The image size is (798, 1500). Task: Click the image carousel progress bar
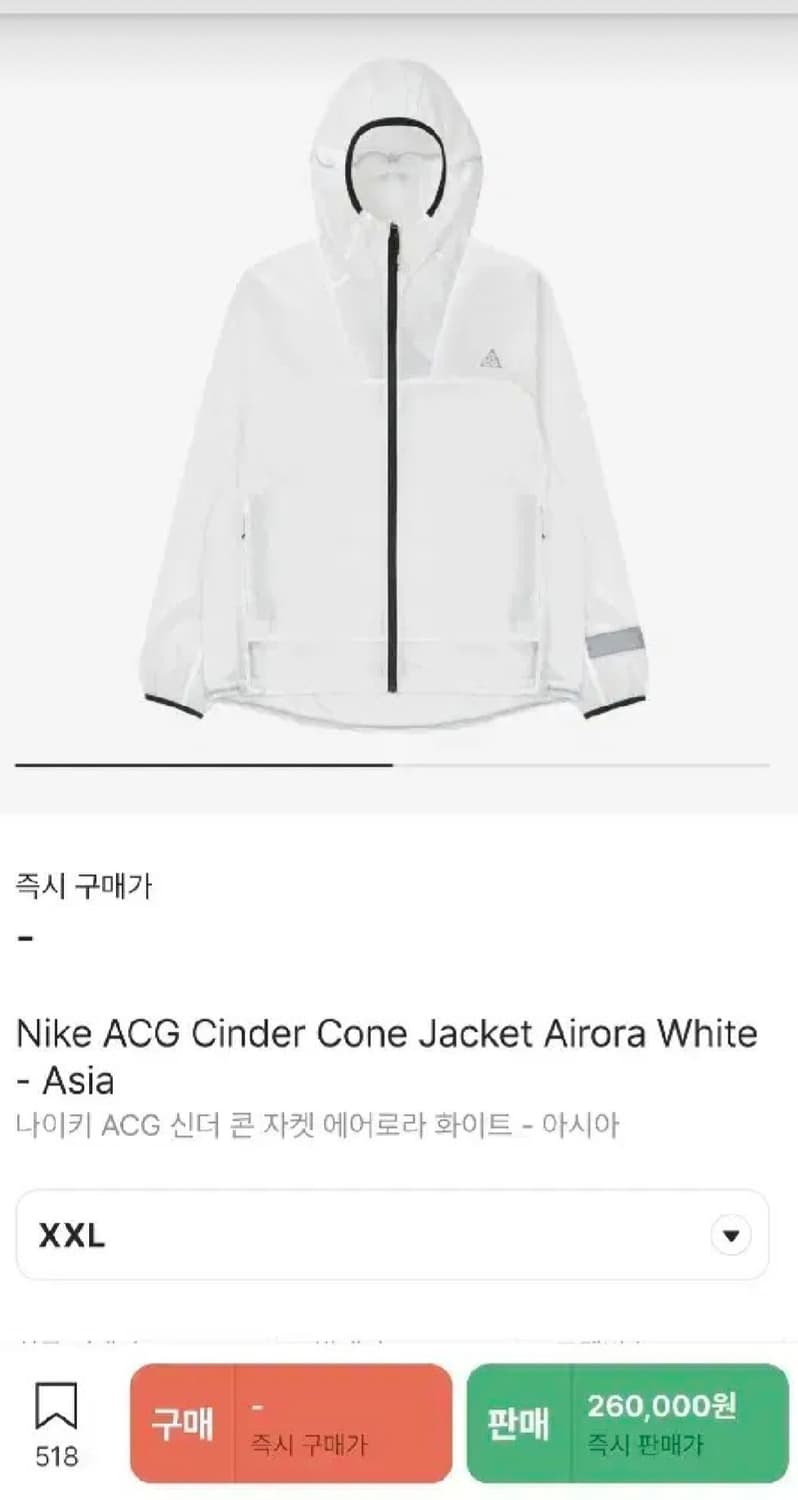399,764
